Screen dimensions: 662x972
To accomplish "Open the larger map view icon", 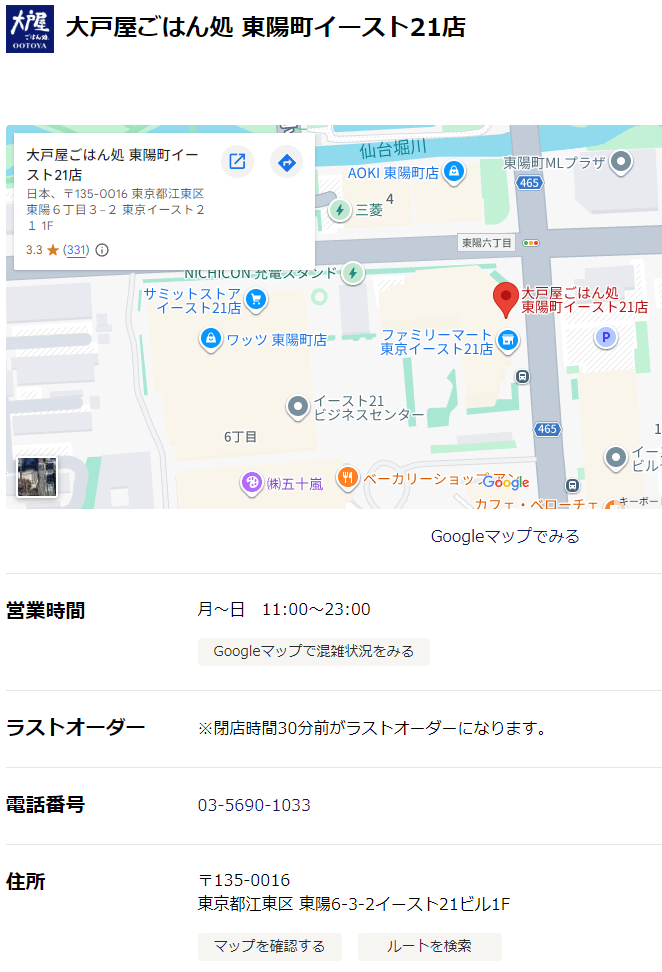I will pos(237,162).
